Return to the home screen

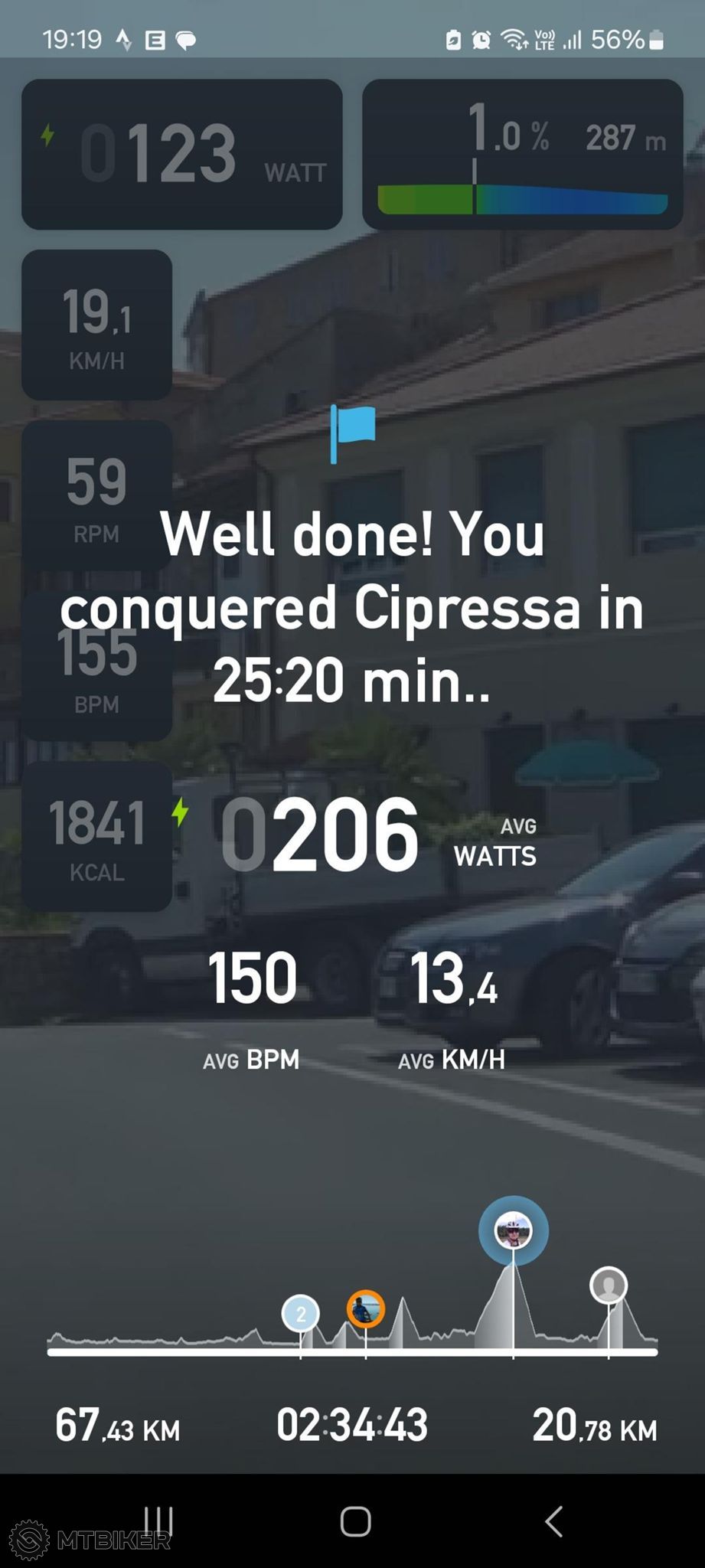(355, 1521)
